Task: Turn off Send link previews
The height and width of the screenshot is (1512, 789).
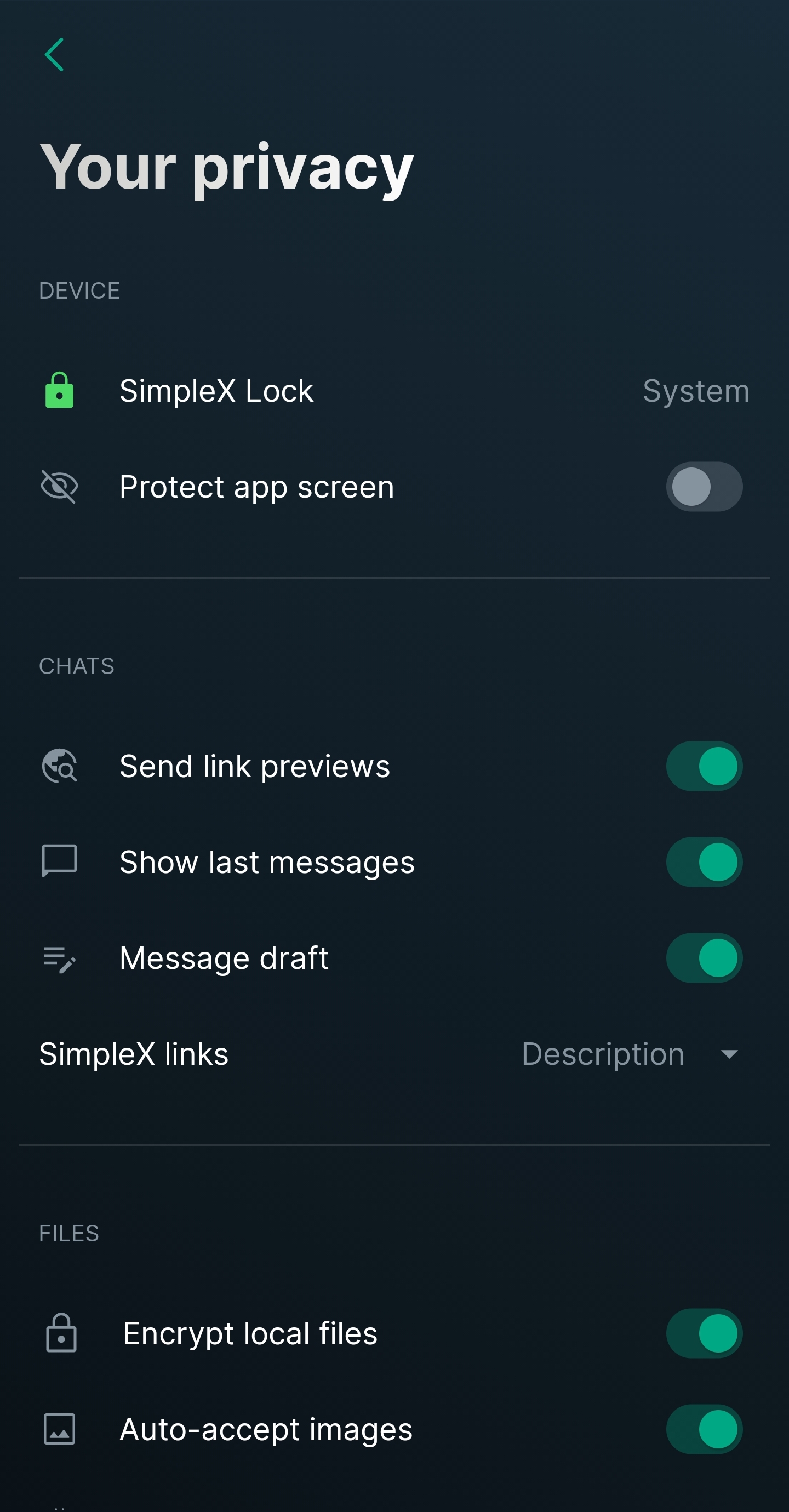Action: tap(704, 766)
